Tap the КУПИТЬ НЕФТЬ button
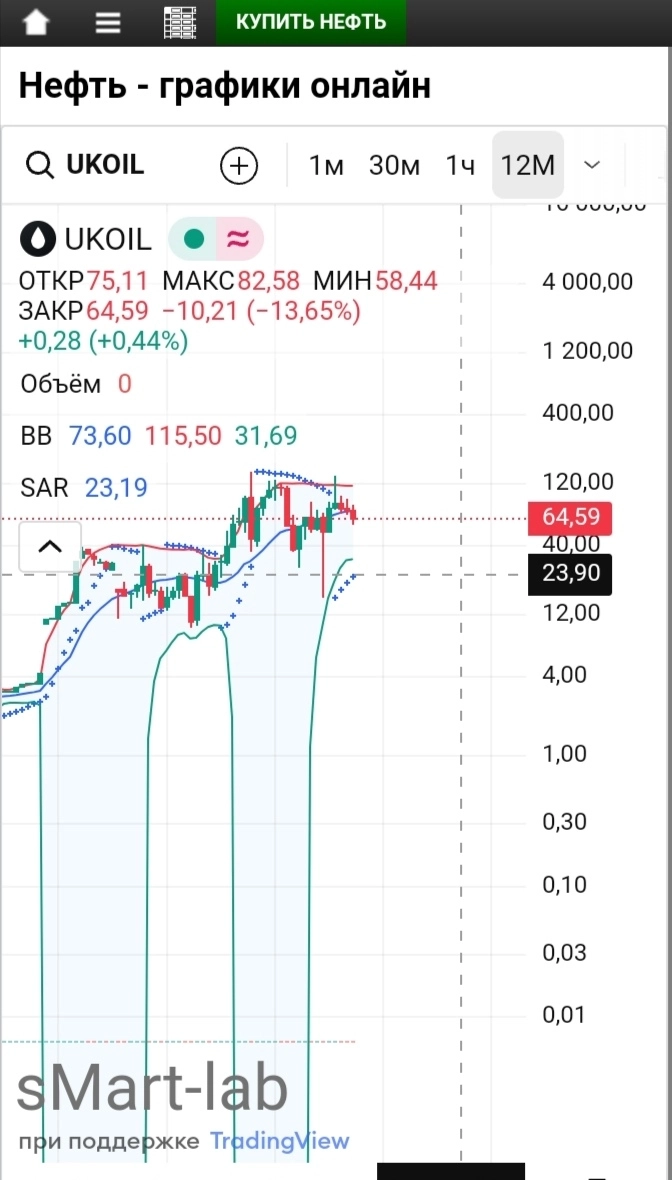The image size is (672, 1180). [x=311, y=22]
